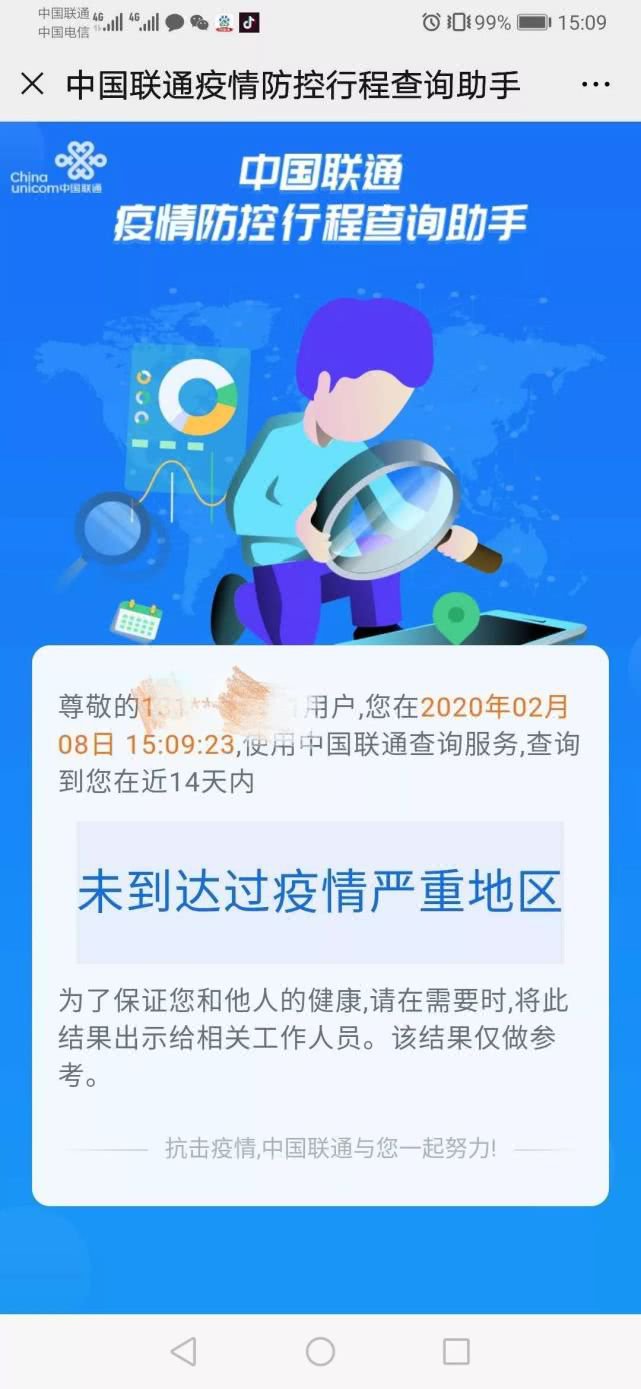Open the recent apps view
The height and width of the screenshot is (1389, 641).
tap(456, 1352)
